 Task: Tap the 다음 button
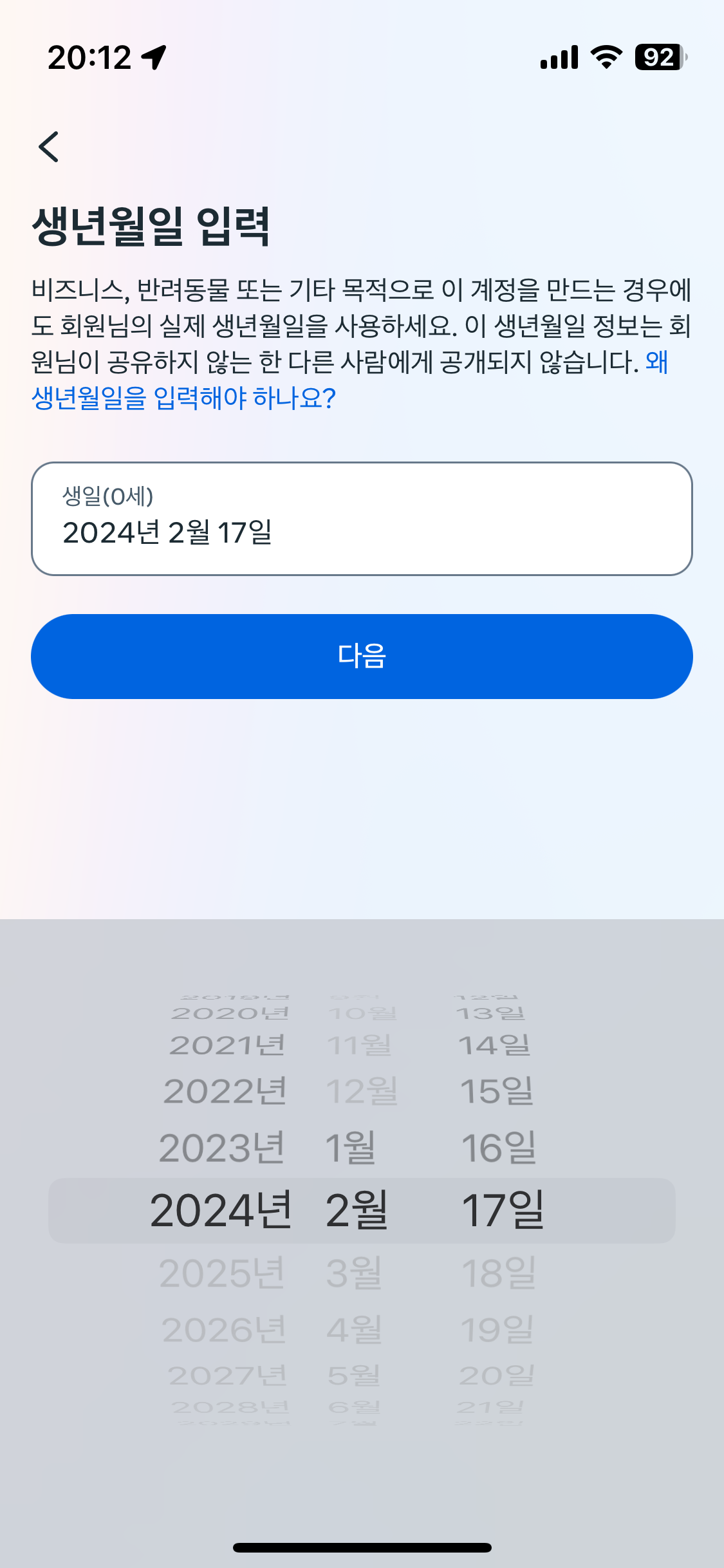tap(362, 655)
